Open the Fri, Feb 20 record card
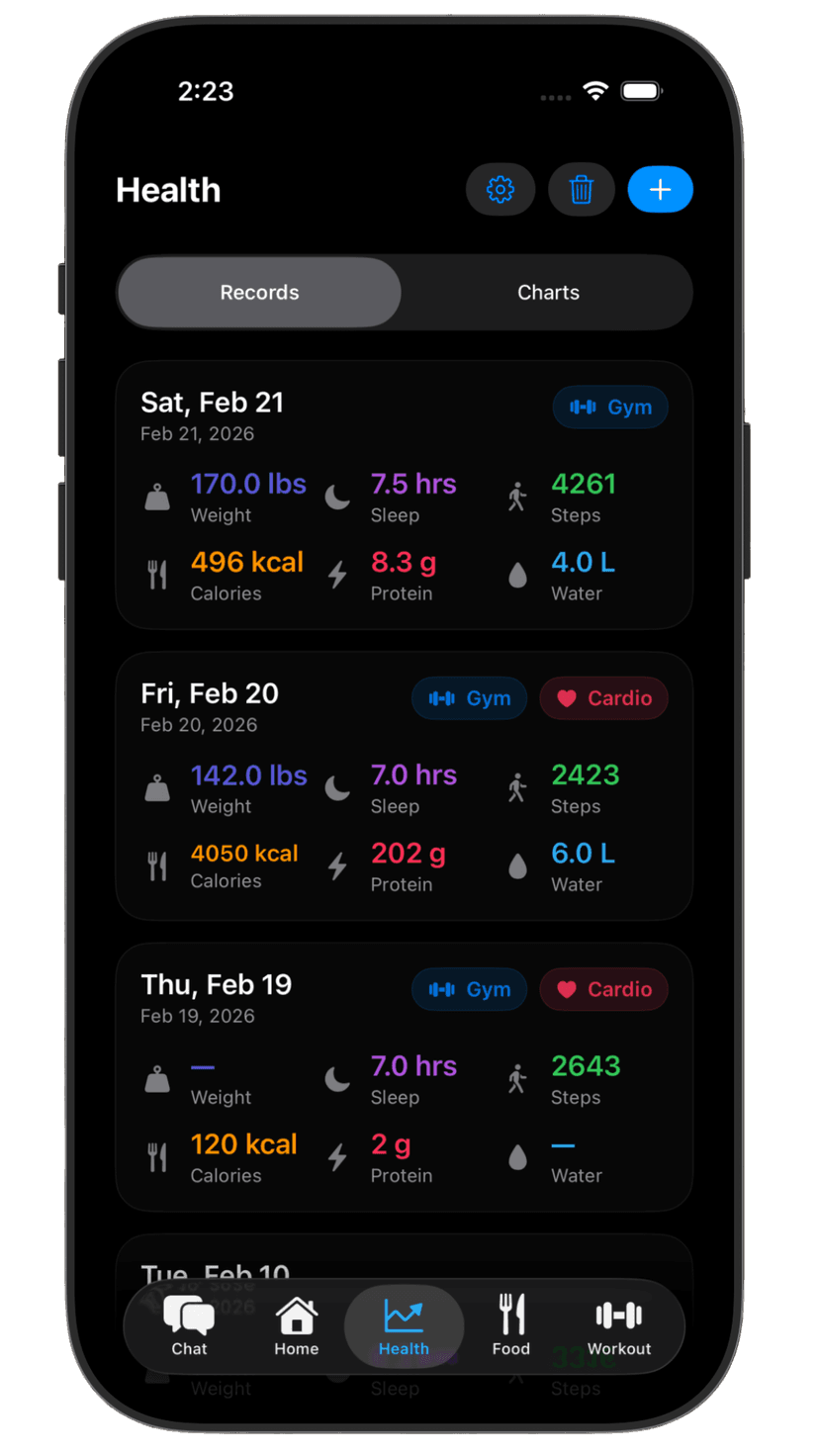819x1456 pixels. 404,786
